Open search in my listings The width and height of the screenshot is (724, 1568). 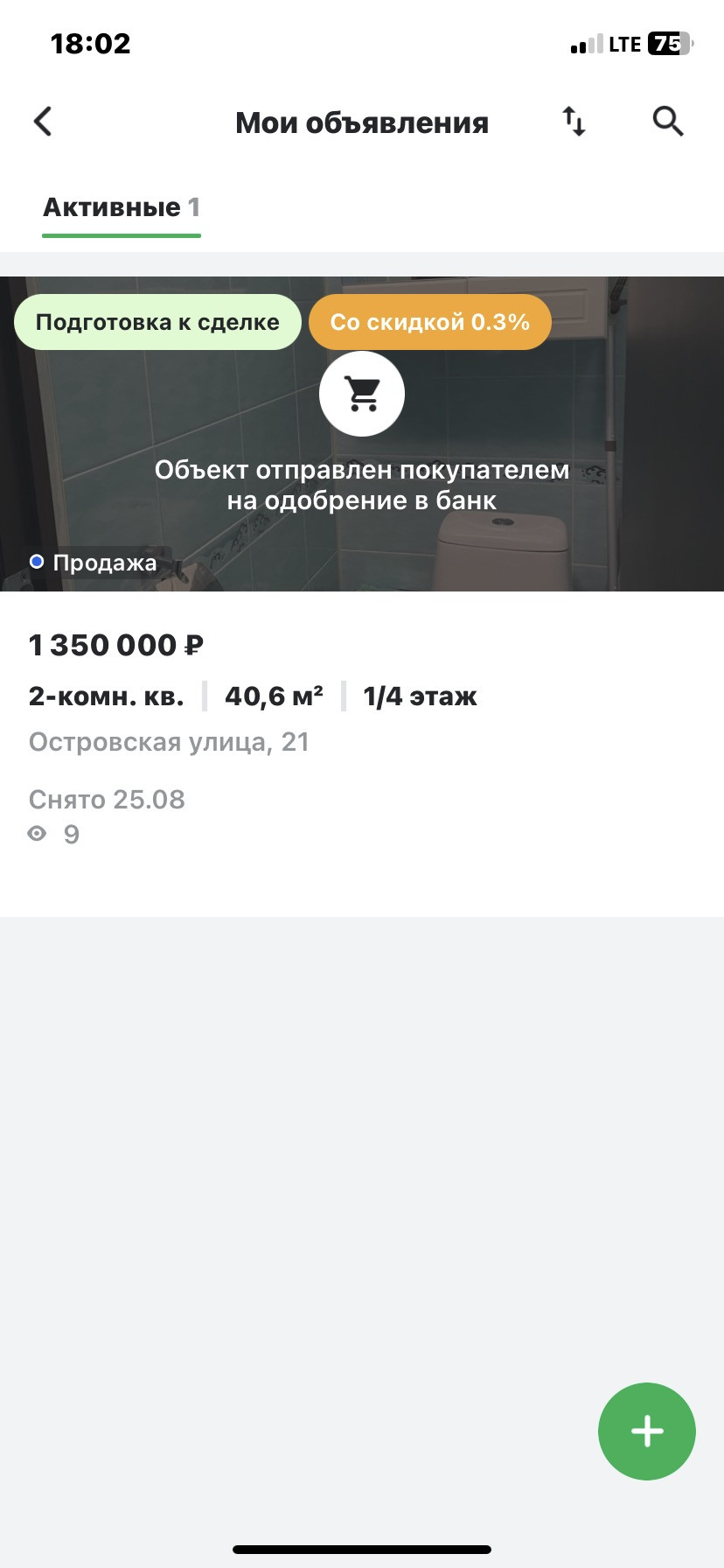(x=668, y=122)
